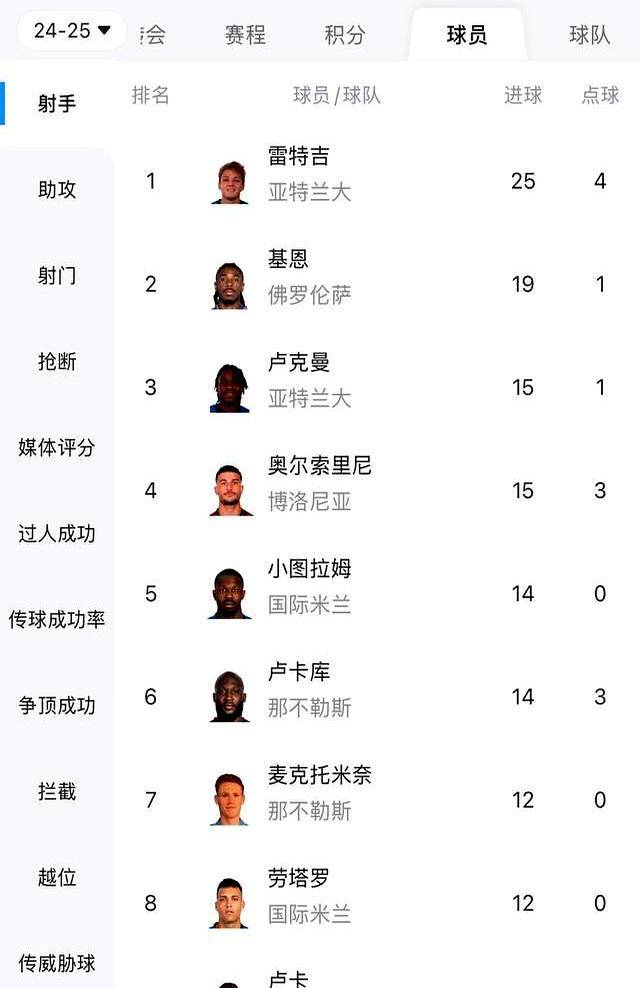Switch to the 积分 tab

345,35
